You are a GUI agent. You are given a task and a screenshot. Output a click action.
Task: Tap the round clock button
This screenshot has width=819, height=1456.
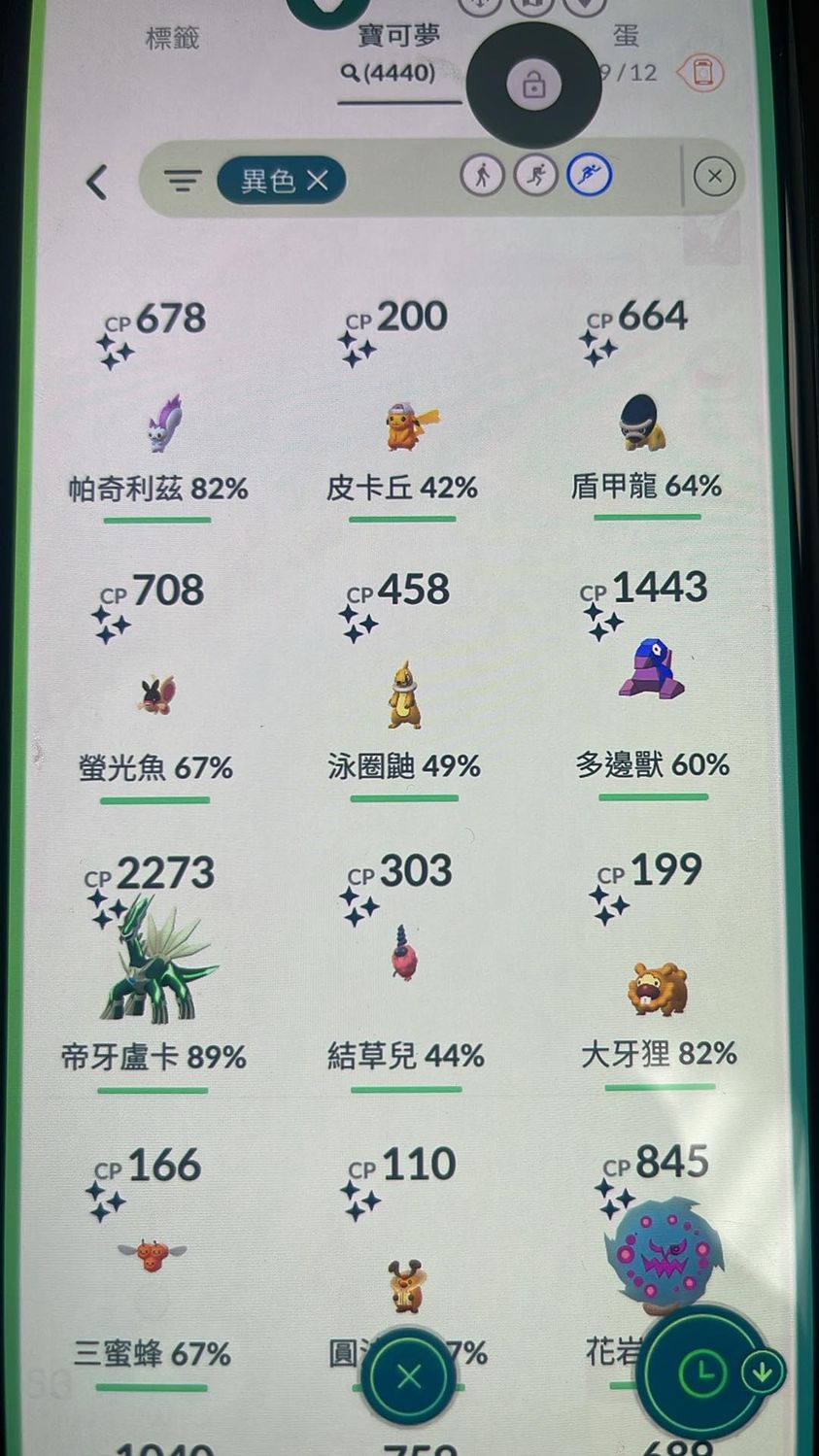click(702, 1371)
